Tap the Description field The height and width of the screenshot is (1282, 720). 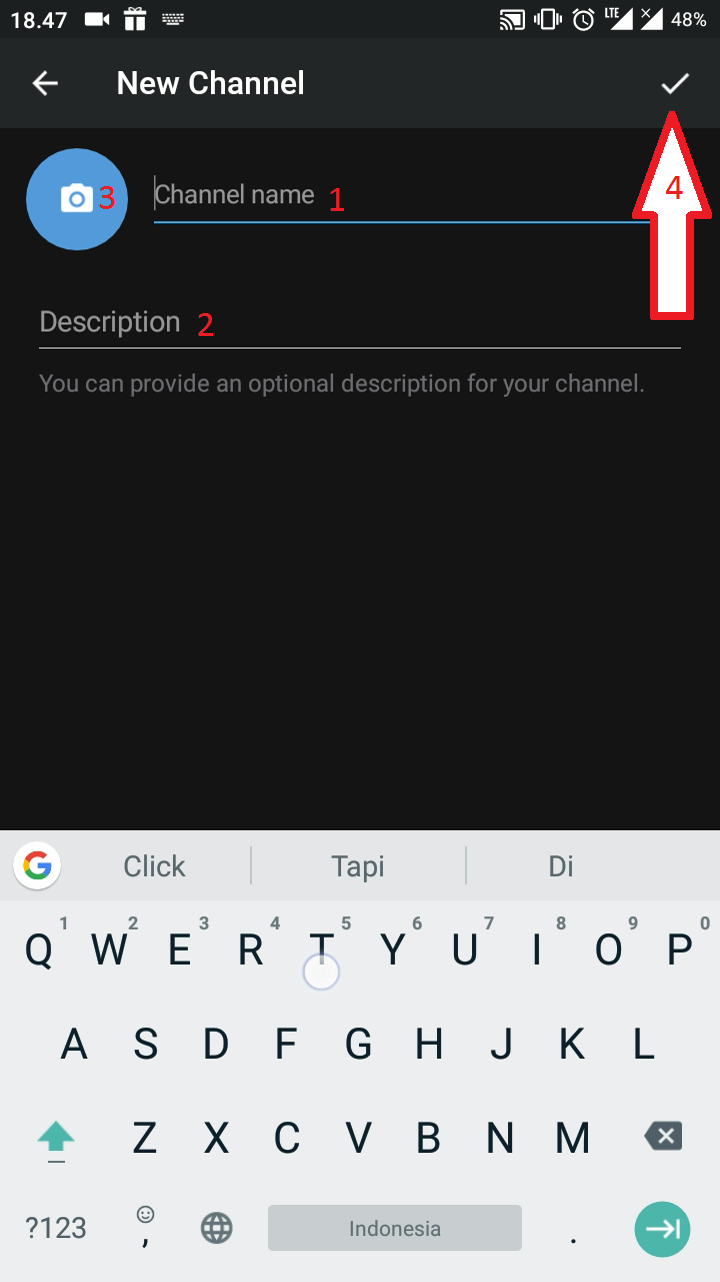point(360,323)
